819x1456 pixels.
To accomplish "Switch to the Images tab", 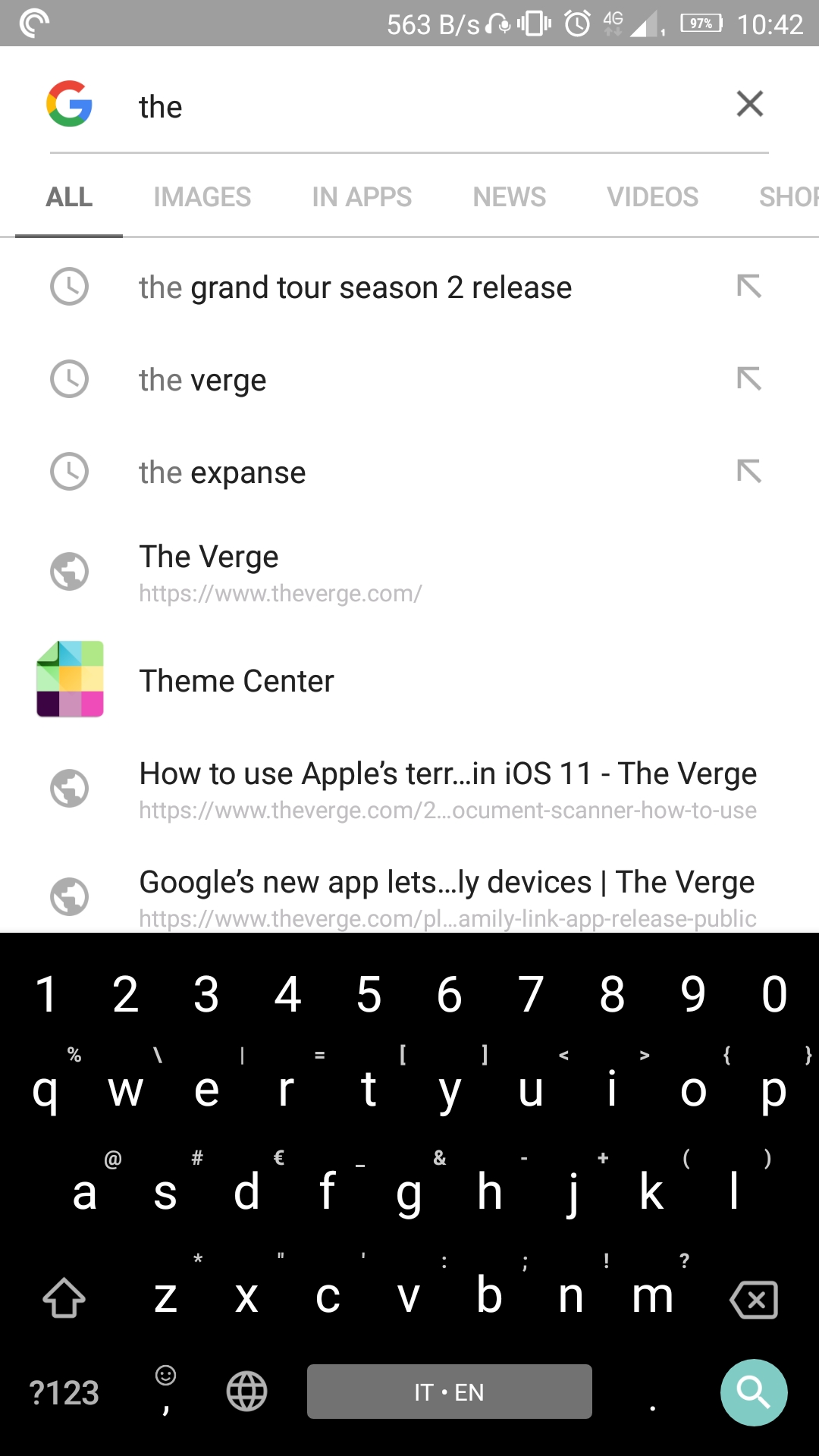I will click(x=202, y=197).
